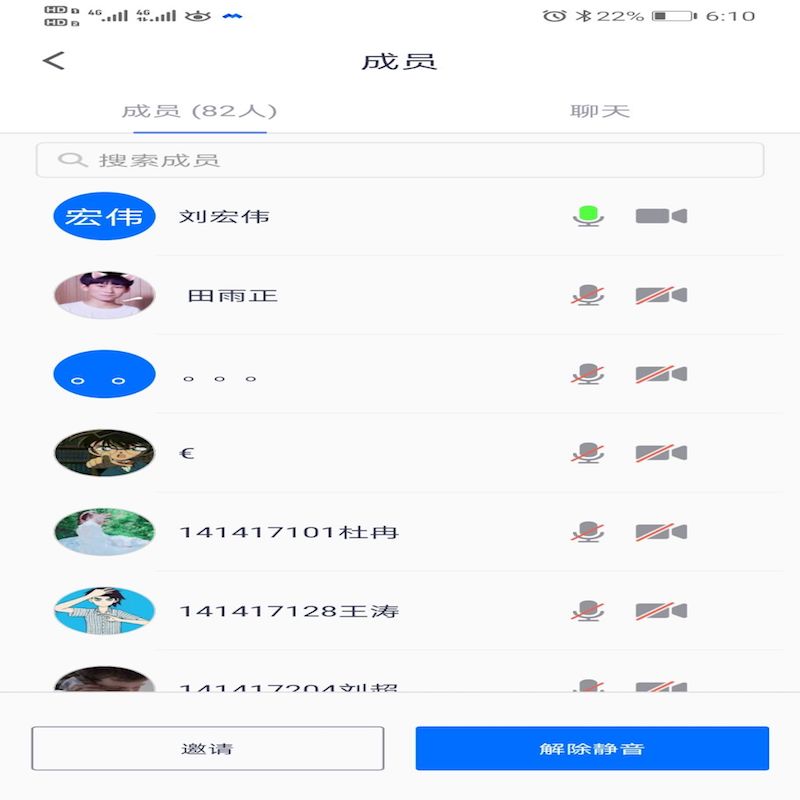
Task: Tap the 搜索成员 search field
Action: pos(400,160)
